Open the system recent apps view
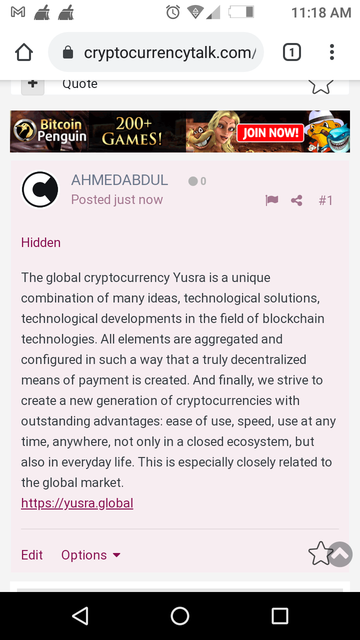360x640 pixels. coord(280,616)
